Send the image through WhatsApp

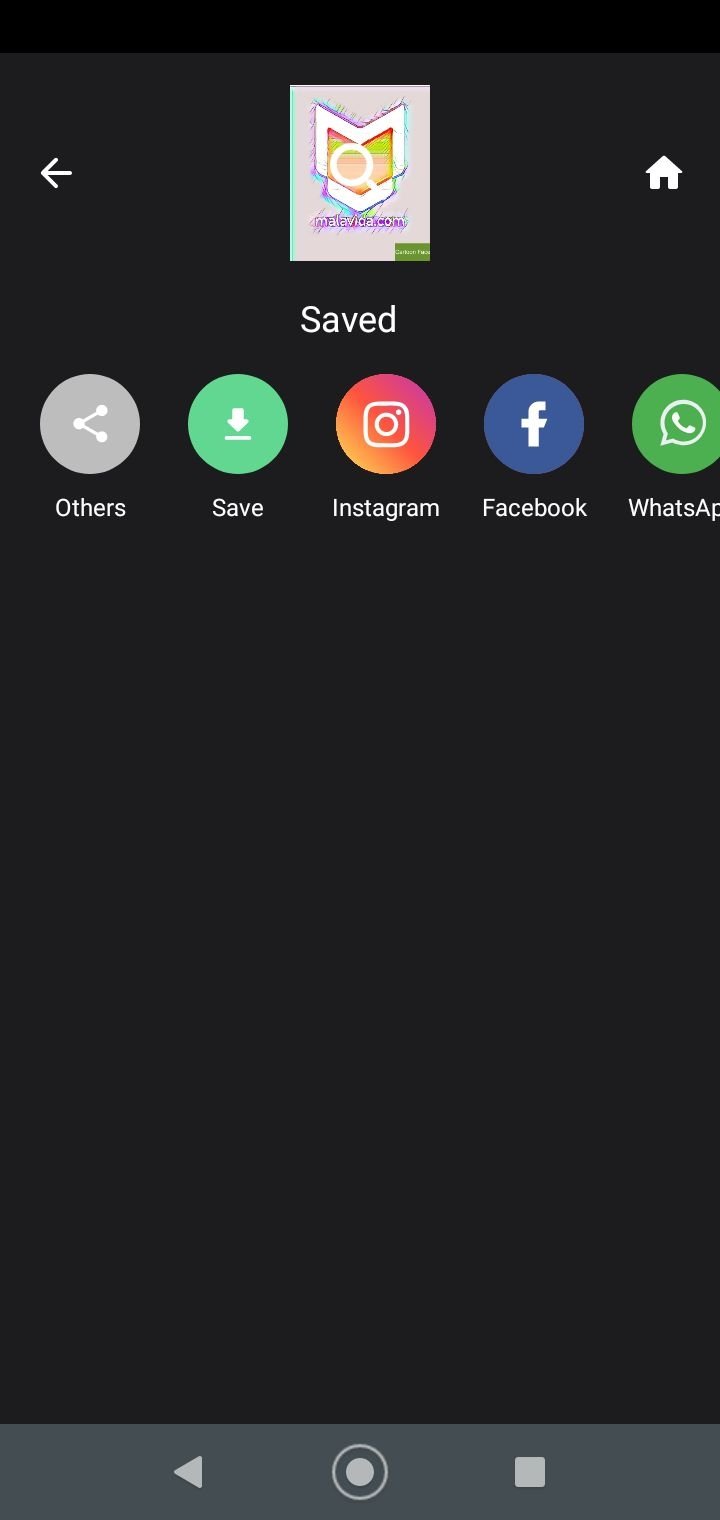coord(677,424)
